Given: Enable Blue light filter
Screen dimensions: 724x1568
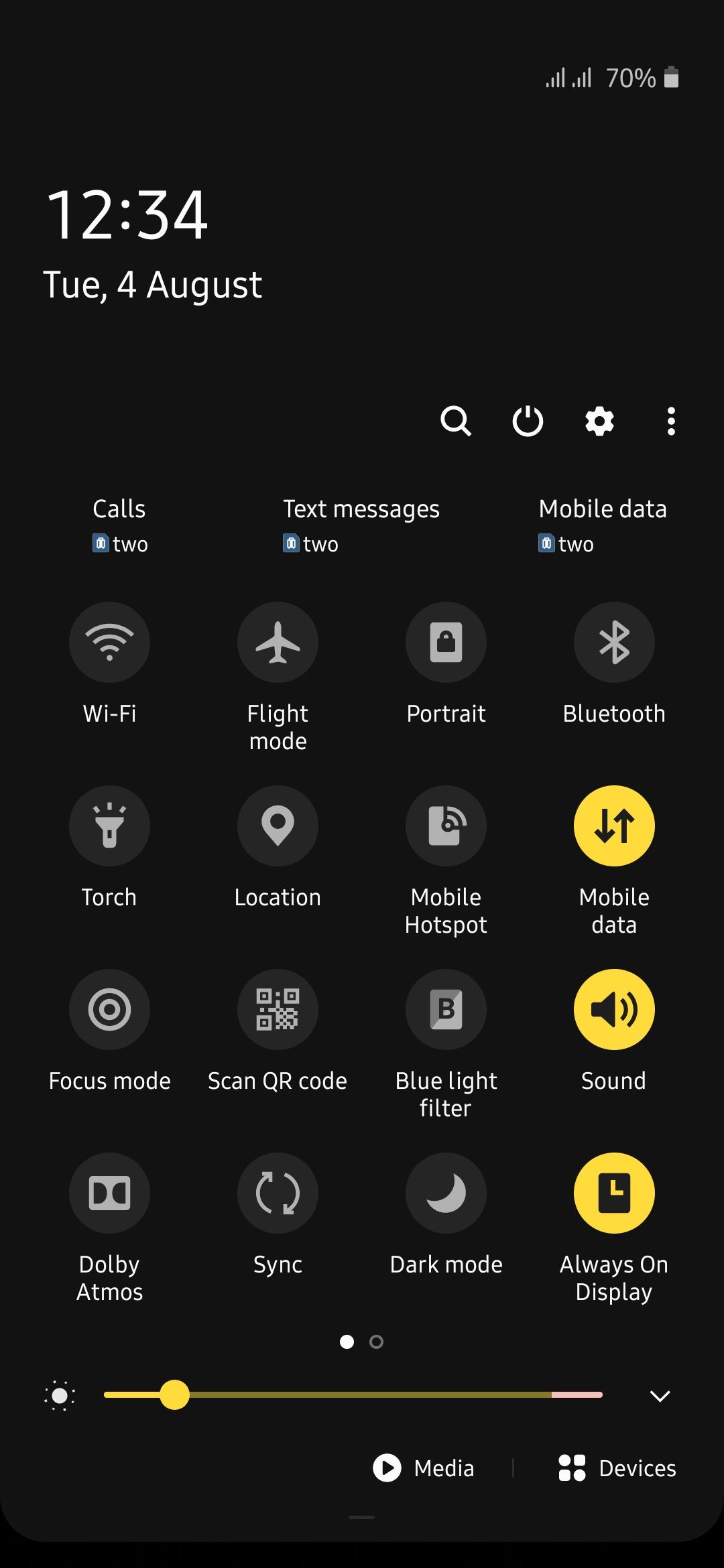Looking at the screenshot, I should pos(446,1009).
